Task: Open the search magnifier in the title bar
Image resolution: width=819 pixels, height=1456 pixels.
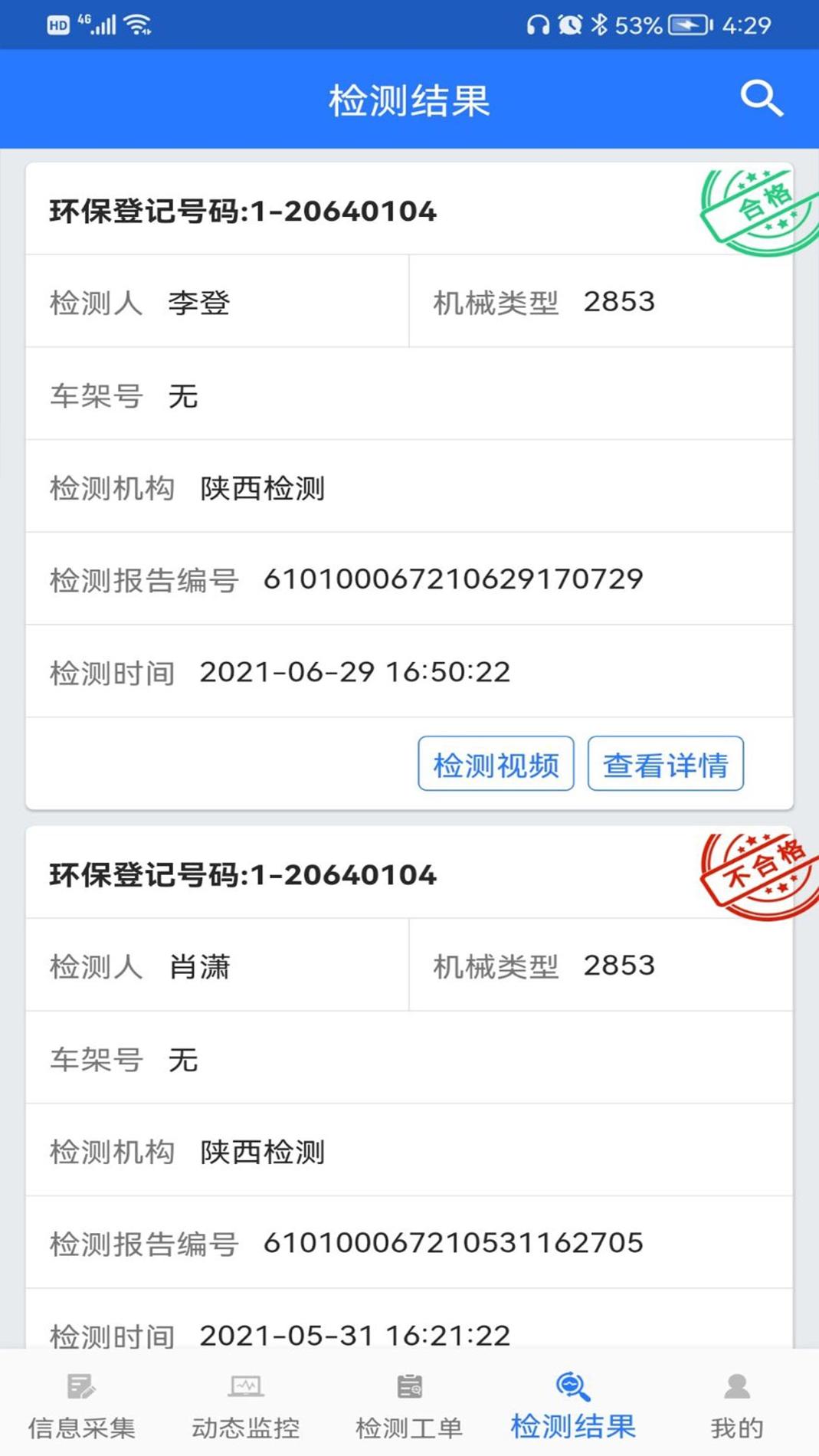Action: 759,98
